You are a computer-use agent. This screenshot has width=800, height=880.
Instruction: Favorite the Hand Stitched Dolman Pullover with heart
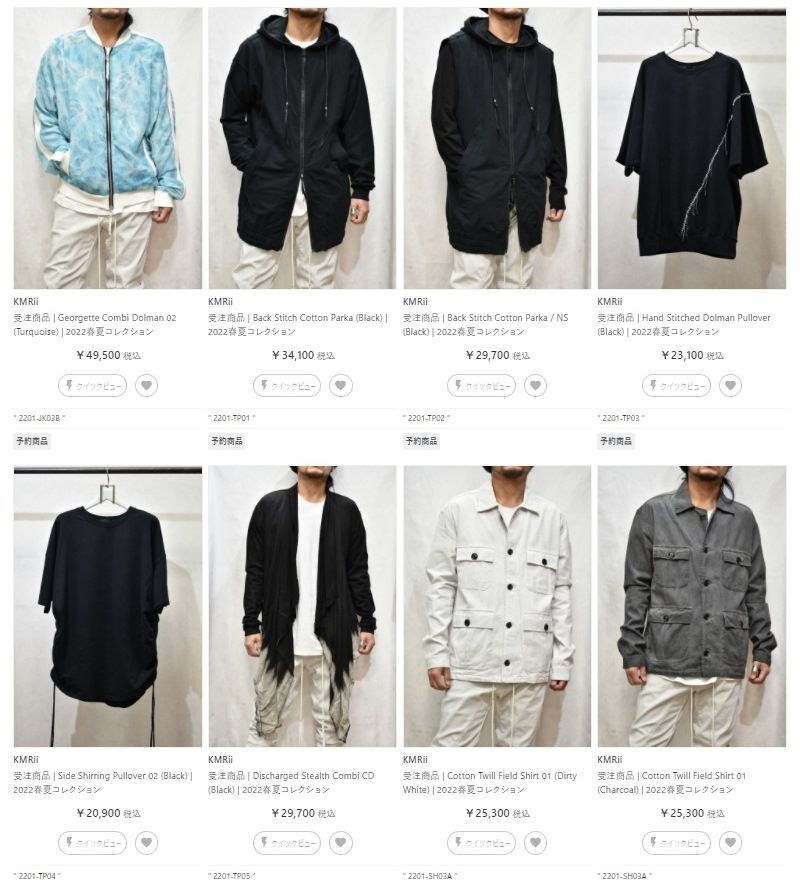[x=731, y=386]
